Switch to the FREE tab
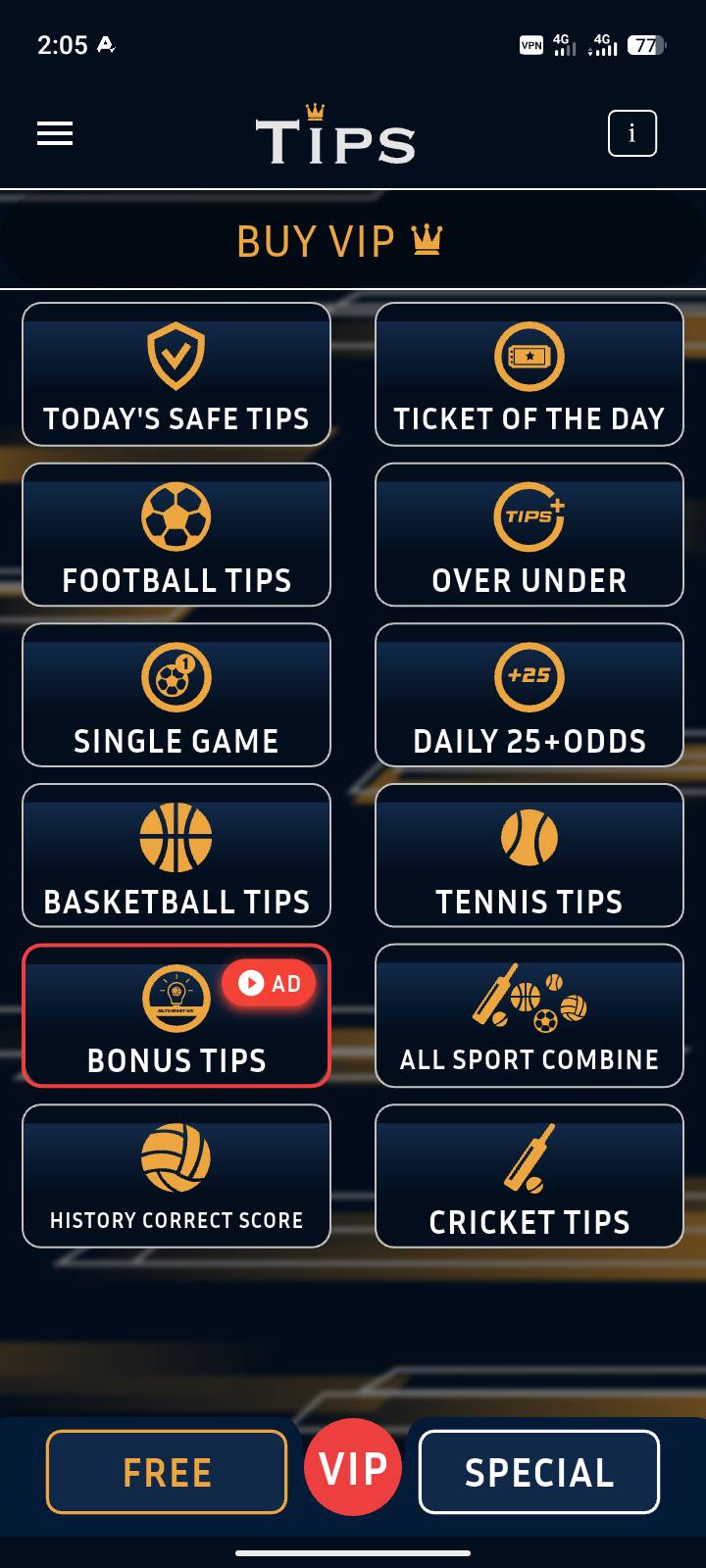The image size is (706, 1568). coord(167,1472)
